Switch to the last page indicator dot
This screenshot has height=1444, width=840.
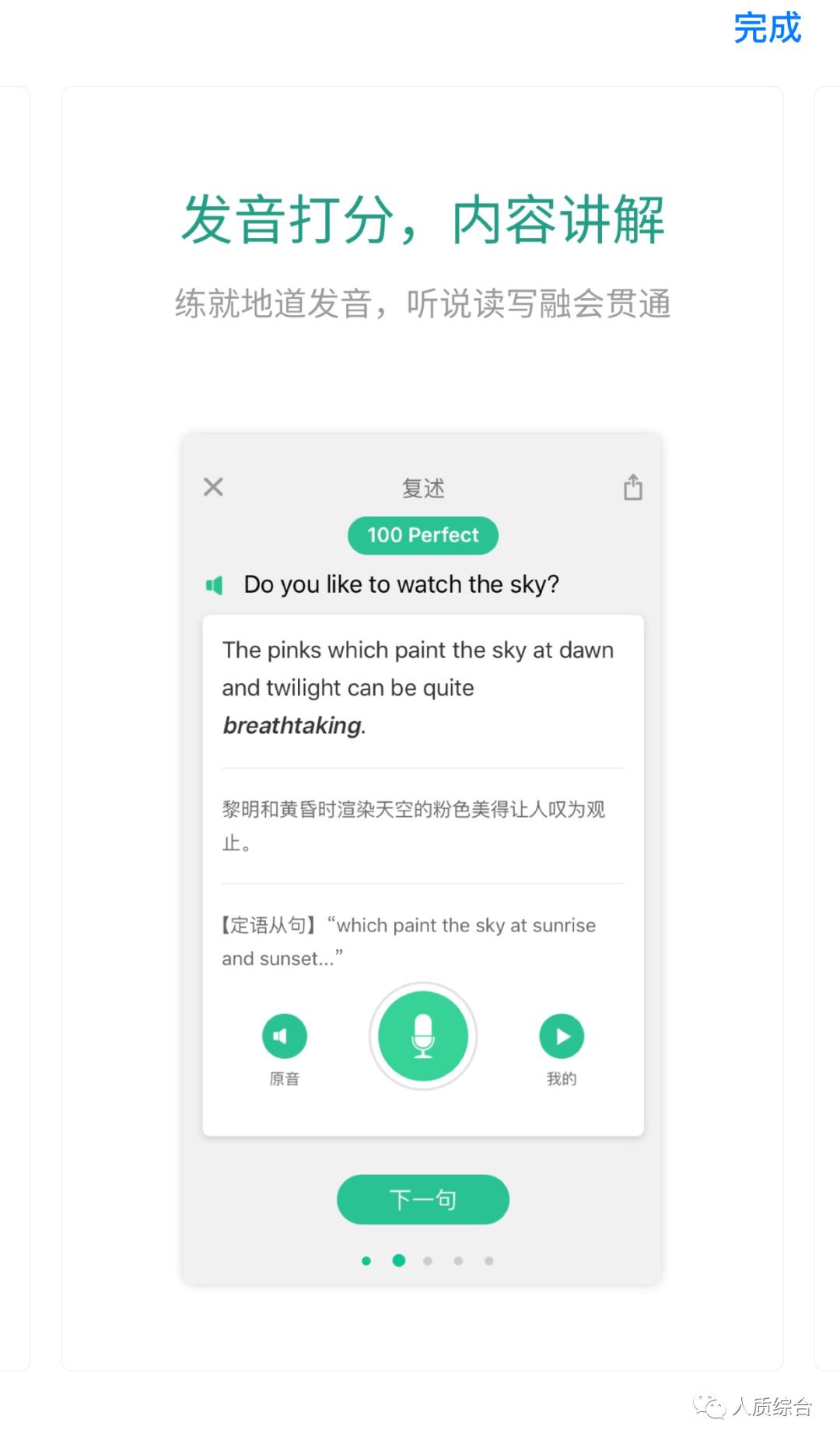[488, 1260]
